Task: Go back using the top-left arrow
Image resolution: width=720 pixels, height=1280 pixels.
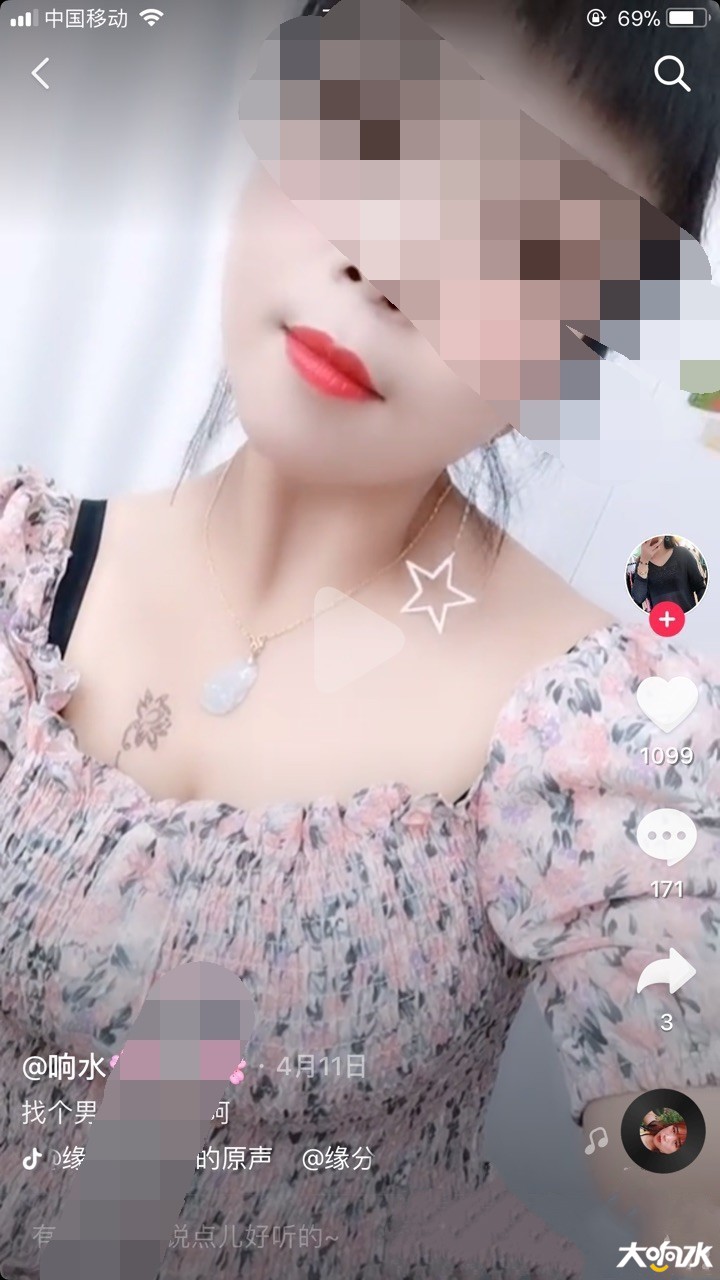Action: coord(40,73)
